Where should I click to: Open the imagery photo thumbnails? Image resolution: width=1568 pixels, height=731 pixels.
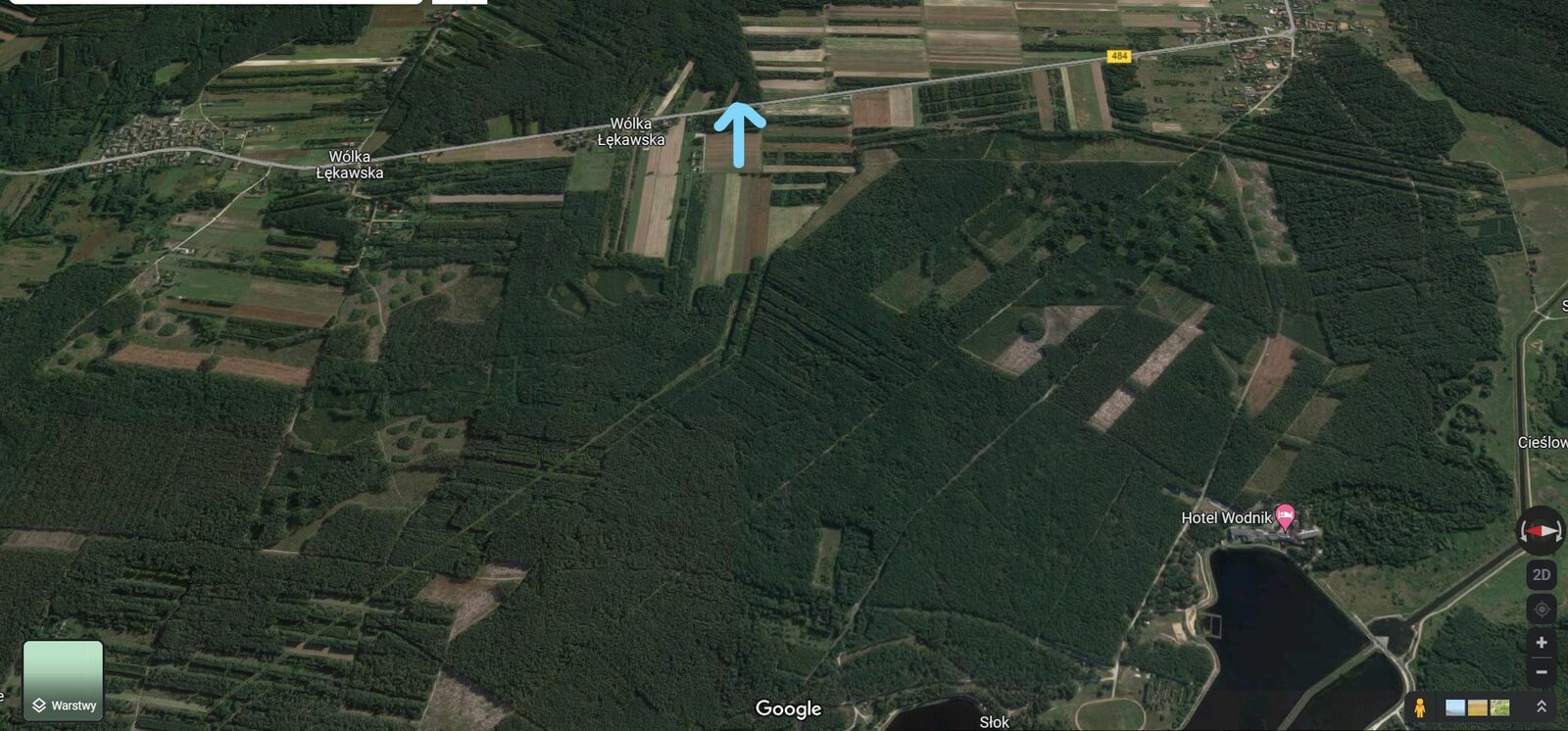[x=1477, y=707]
